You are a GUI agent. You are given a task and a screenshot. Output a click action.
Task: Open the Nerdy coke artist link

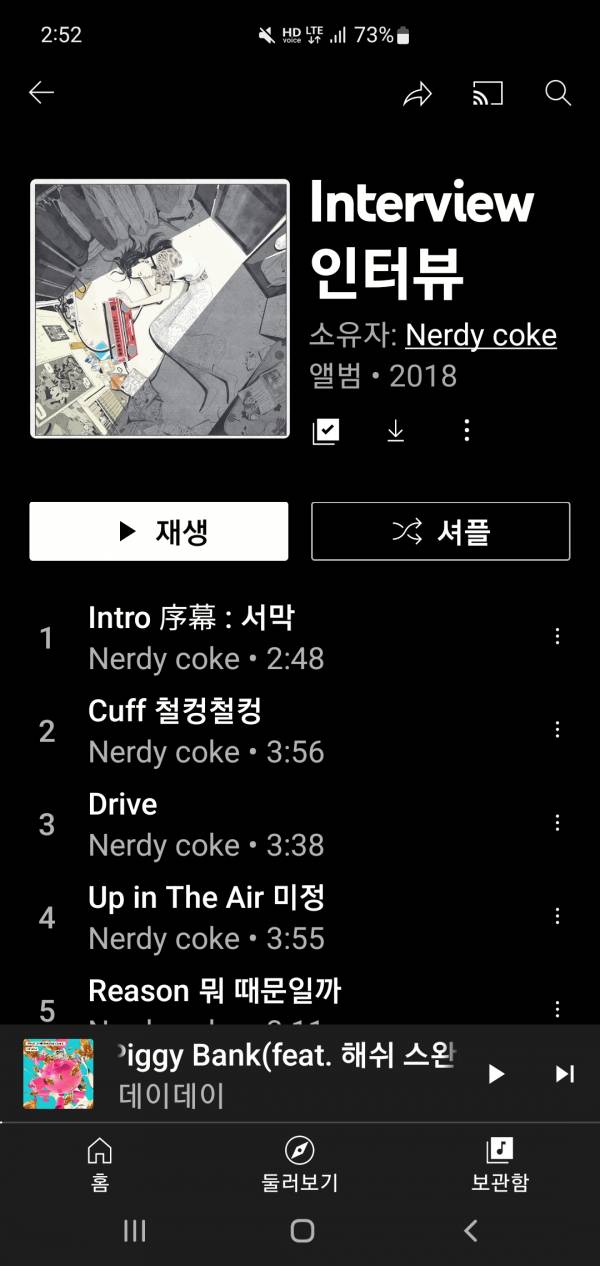(x=480, y=335)
